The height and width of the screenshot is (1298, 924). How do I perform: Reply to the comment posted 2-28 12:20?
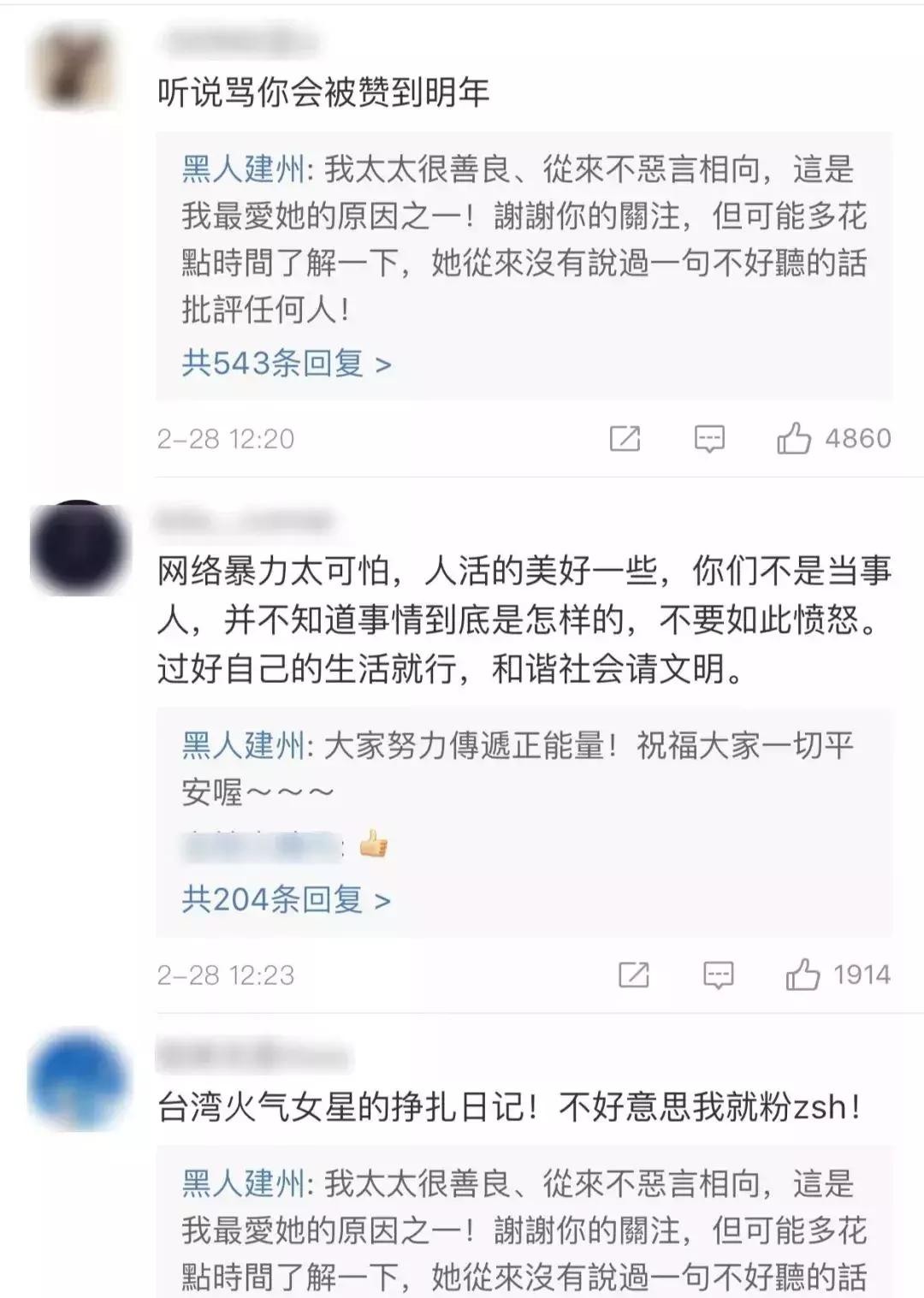click(709, 439)
